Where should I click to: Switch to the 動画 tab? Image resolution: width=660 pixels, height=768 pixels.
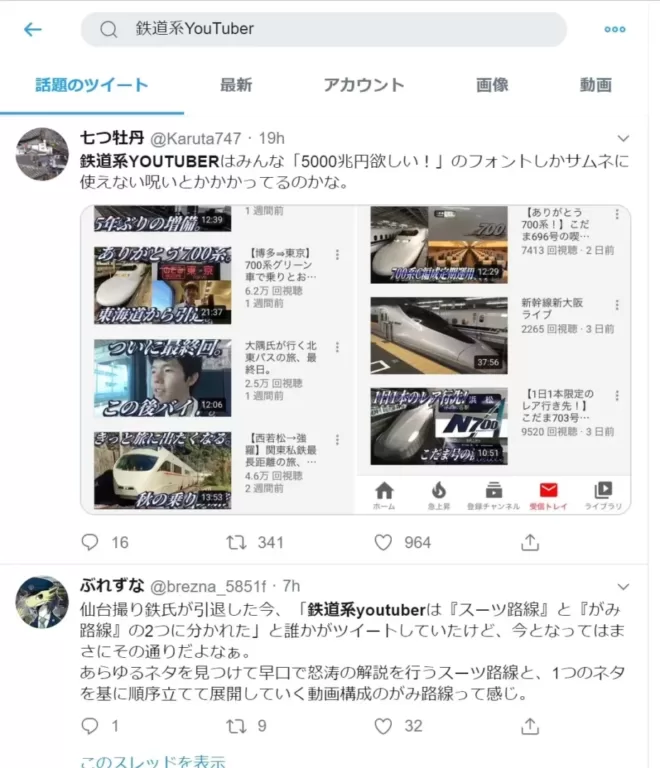coord(595,85)
